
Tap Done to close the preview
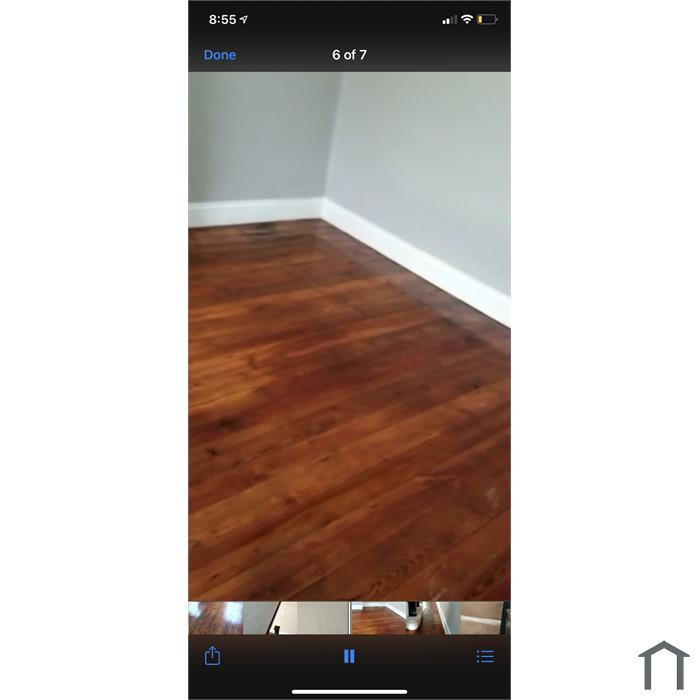220,55
